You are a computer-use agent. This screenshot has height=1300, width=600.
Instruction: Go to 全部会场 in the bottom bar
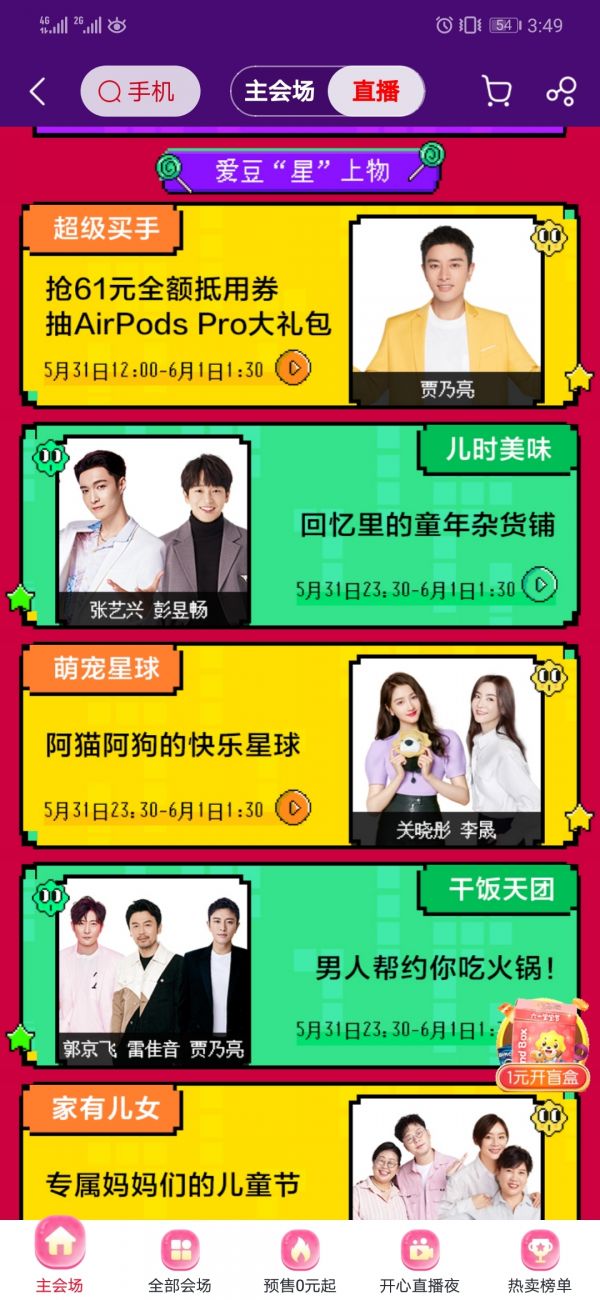(180, 1256)
